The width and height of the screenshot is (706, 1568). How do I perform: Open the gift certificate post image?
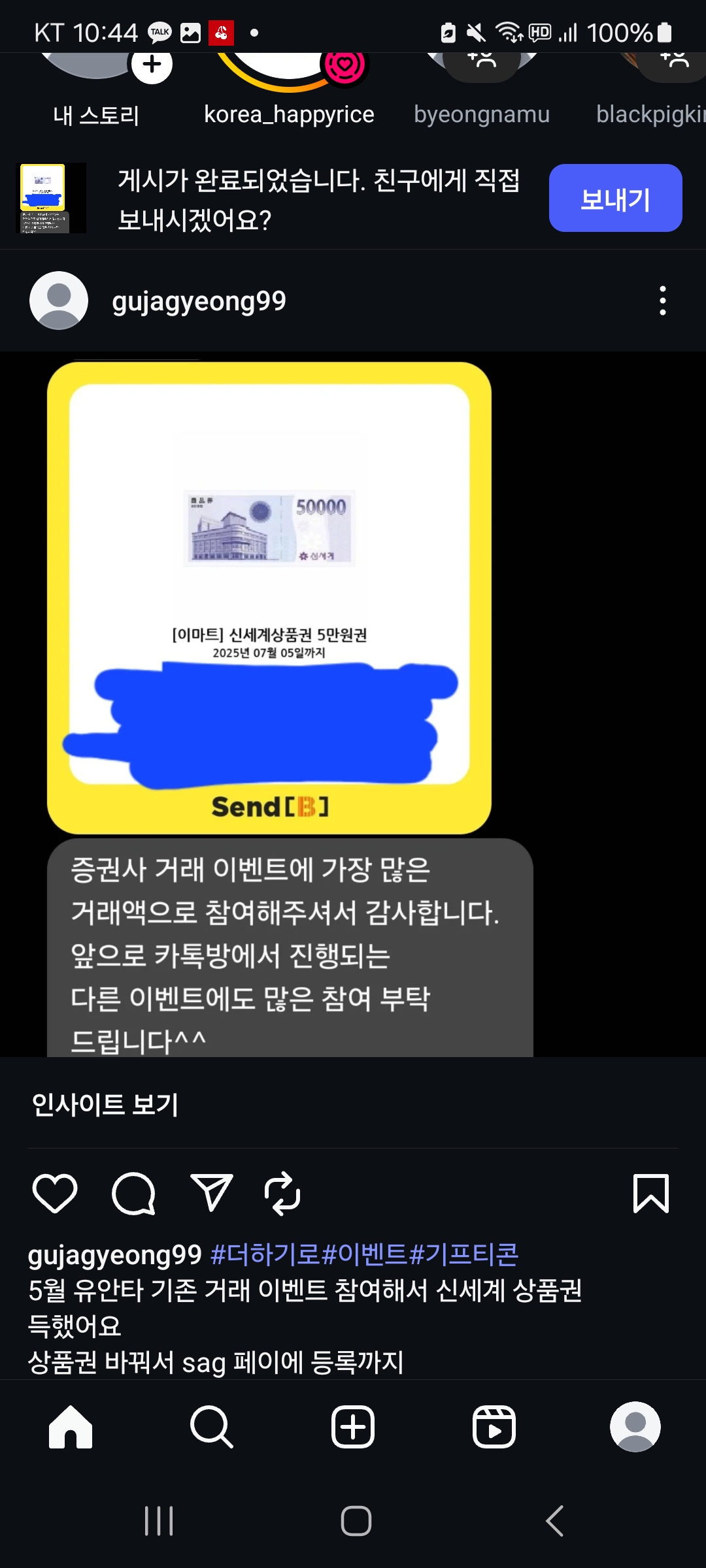click(269, 597)
